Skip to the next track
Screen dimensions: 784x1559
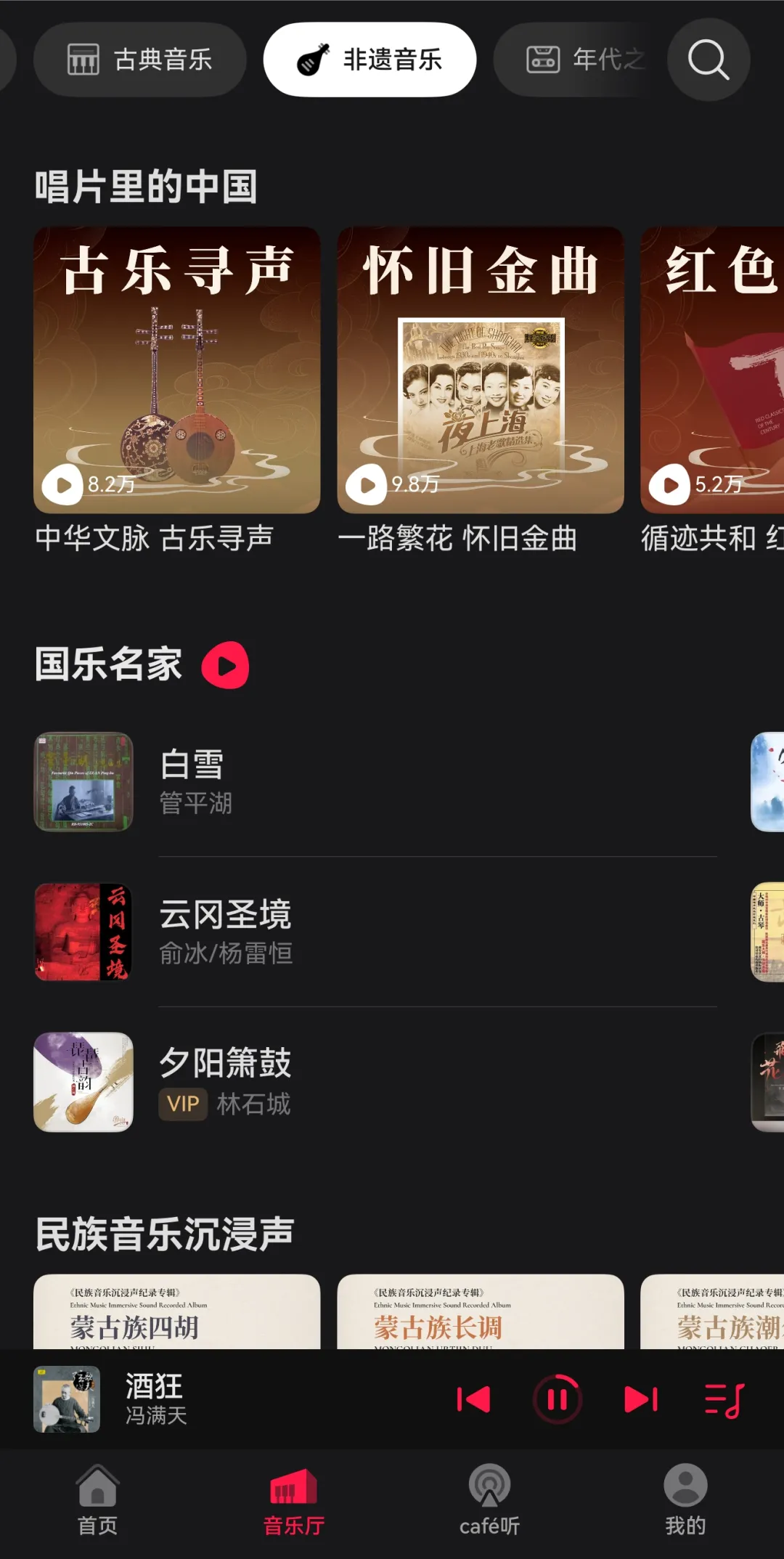pyautogui.click(x=641, y=1399)
